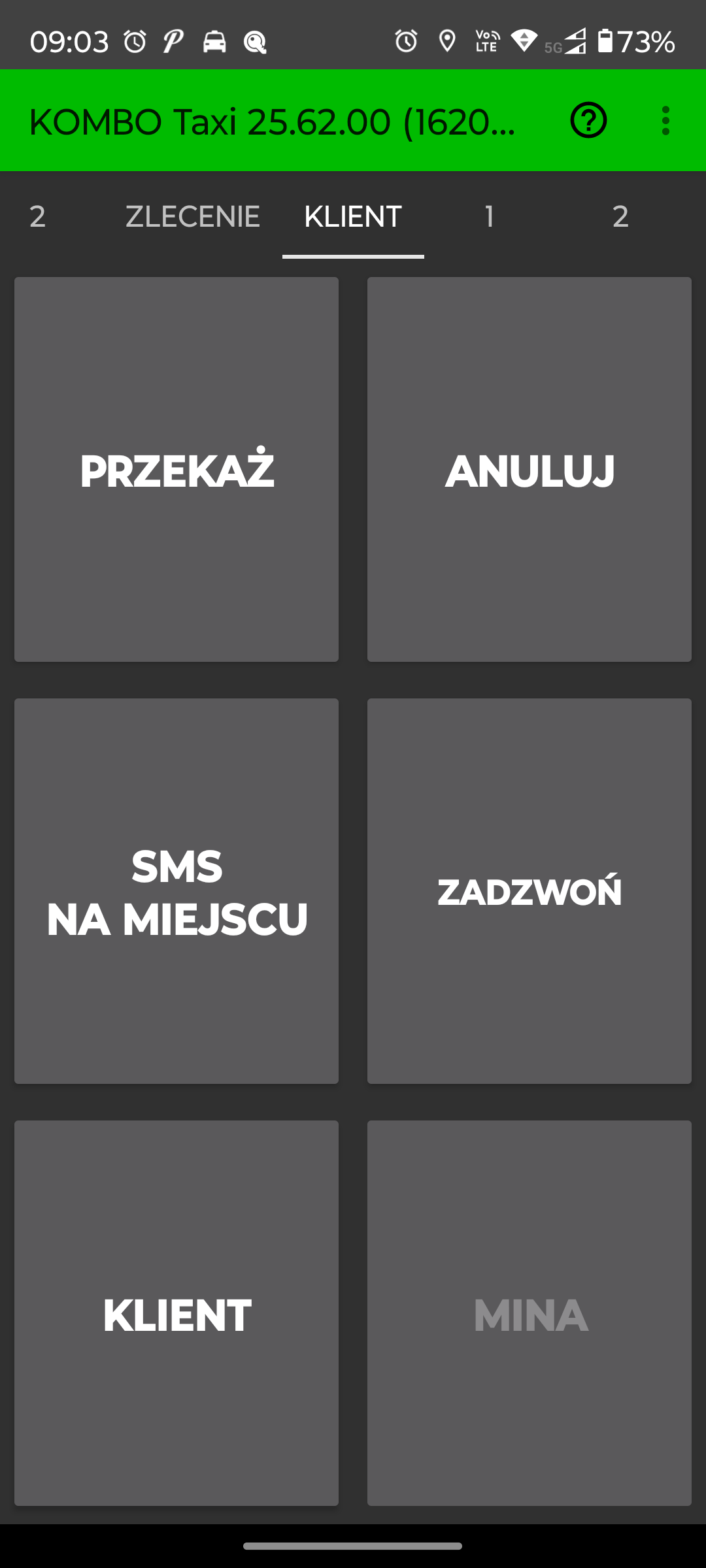This screenshot has height=1568, width=706.
Task: Tap the PRZEKAŻ button
Action: [x=176, y=469]
